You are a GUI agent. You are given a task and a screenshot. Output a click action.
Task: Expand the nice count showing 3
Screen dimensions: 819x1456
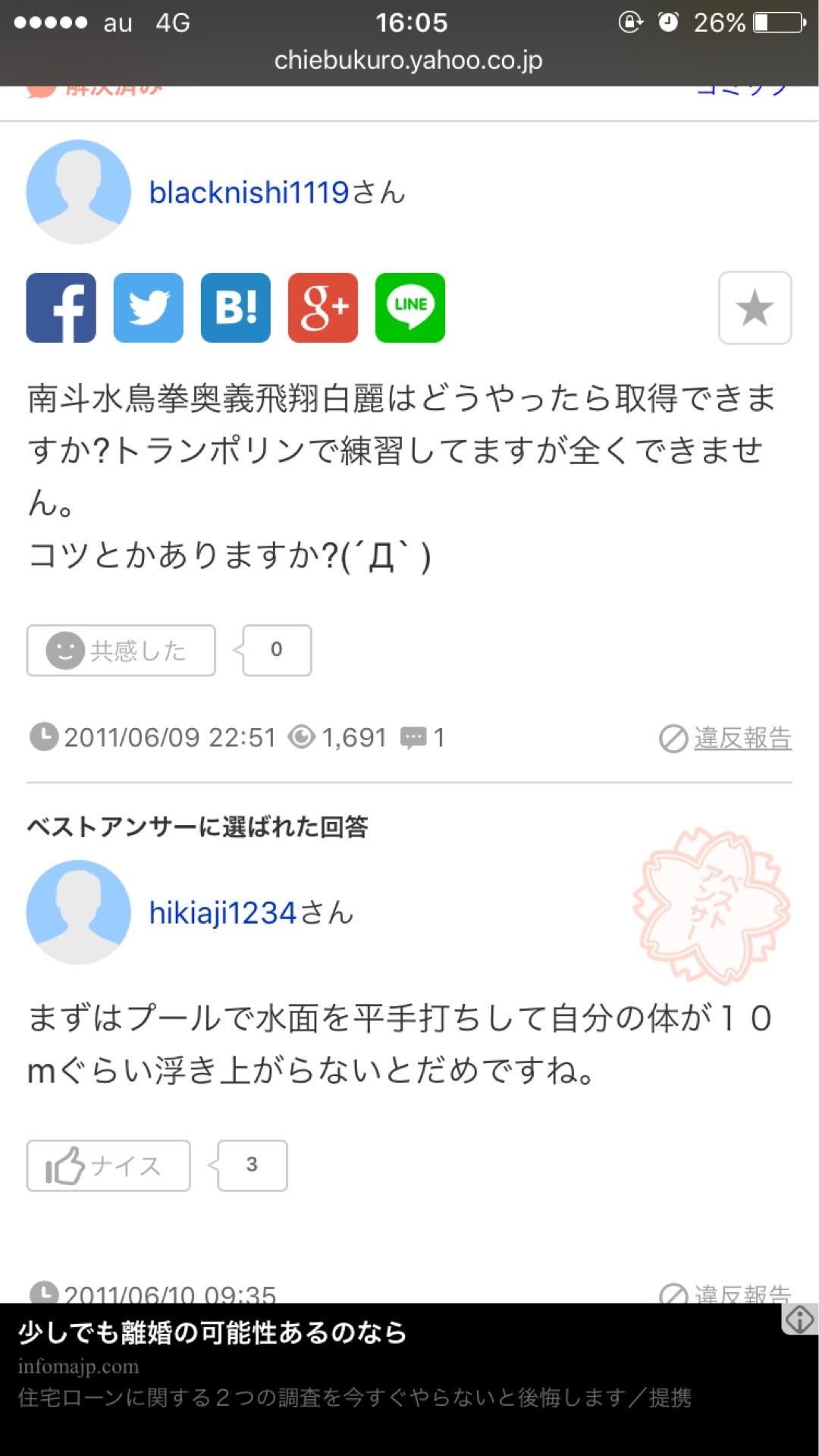[x=253, y=1166]
